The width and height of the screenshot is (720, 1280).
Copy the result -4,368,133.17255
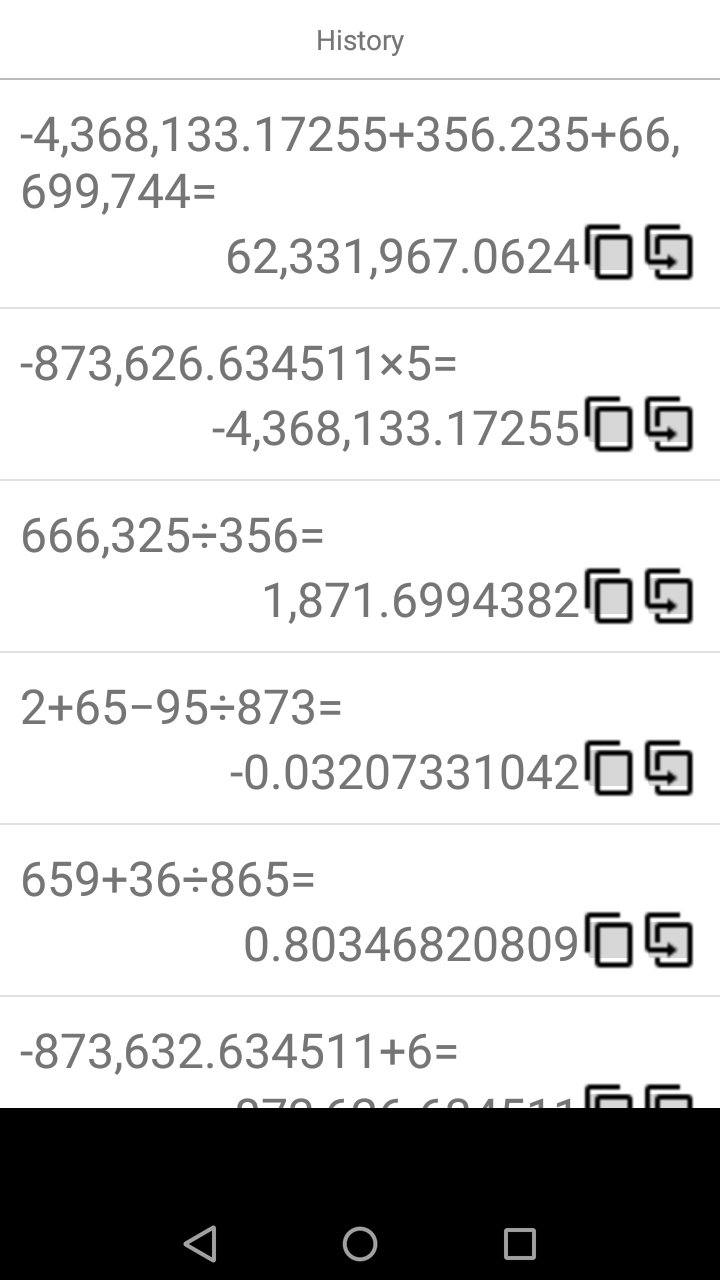pos(609,425)
